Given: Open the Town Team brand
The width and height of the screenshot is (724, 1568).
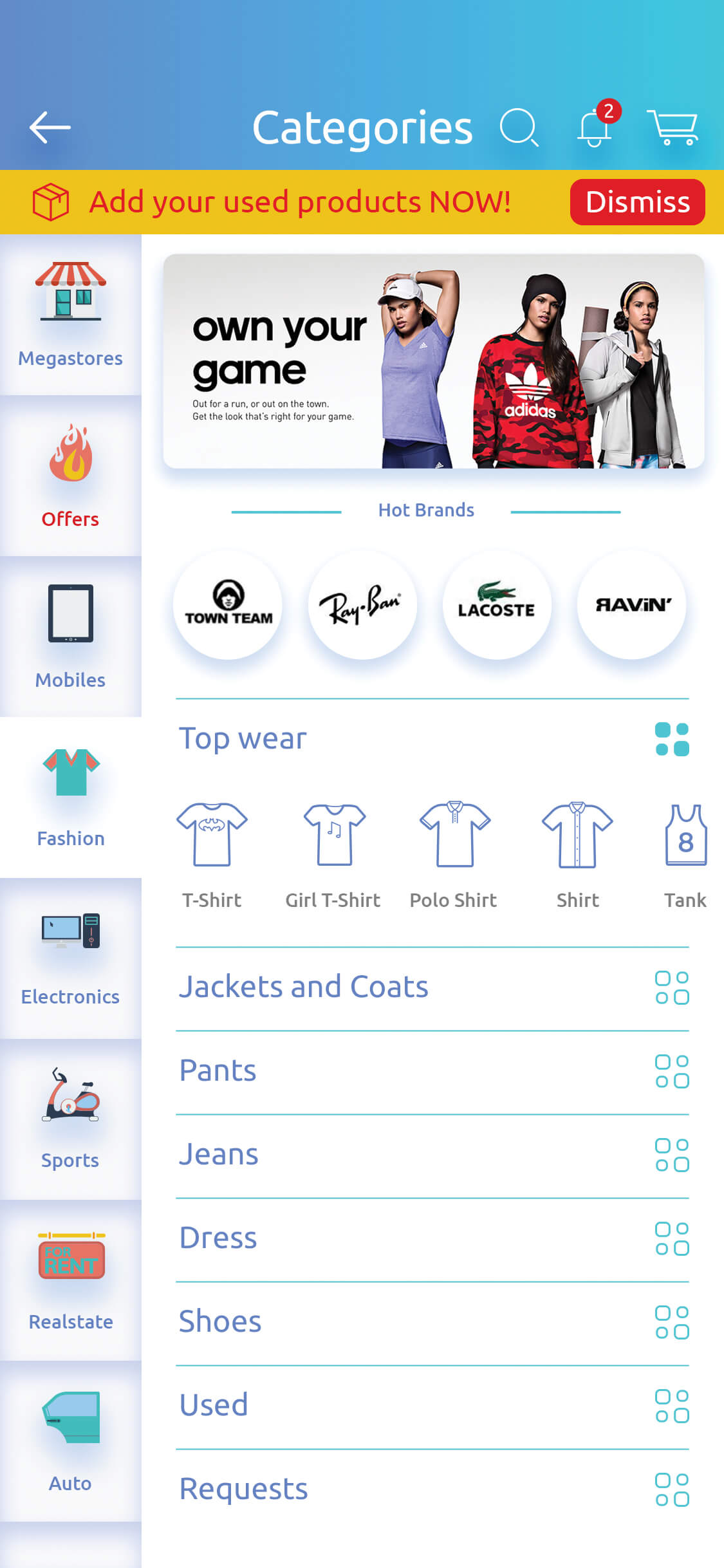Looking at the screenshot, I should pos(228,605).
